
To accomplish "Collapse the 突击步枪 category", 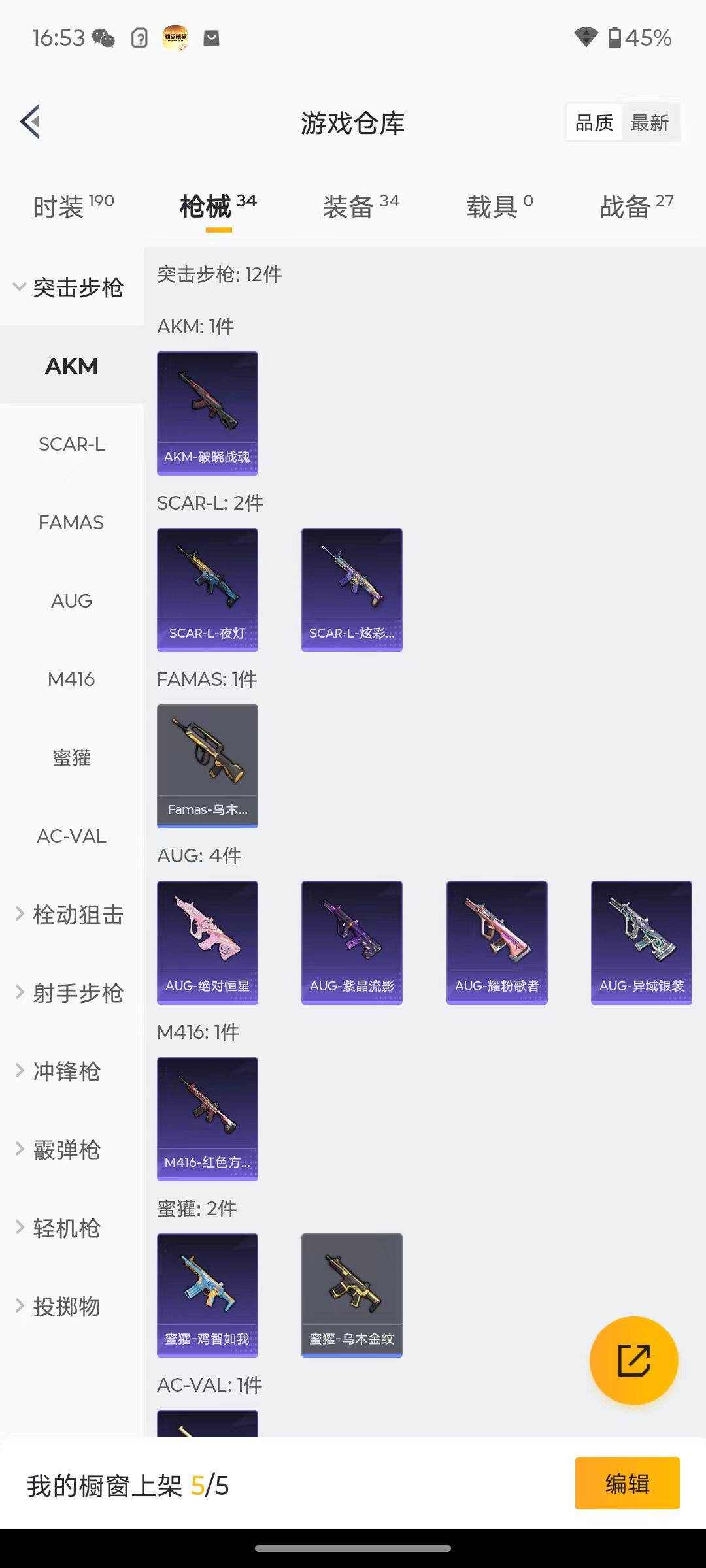I will tap(69, 287).
